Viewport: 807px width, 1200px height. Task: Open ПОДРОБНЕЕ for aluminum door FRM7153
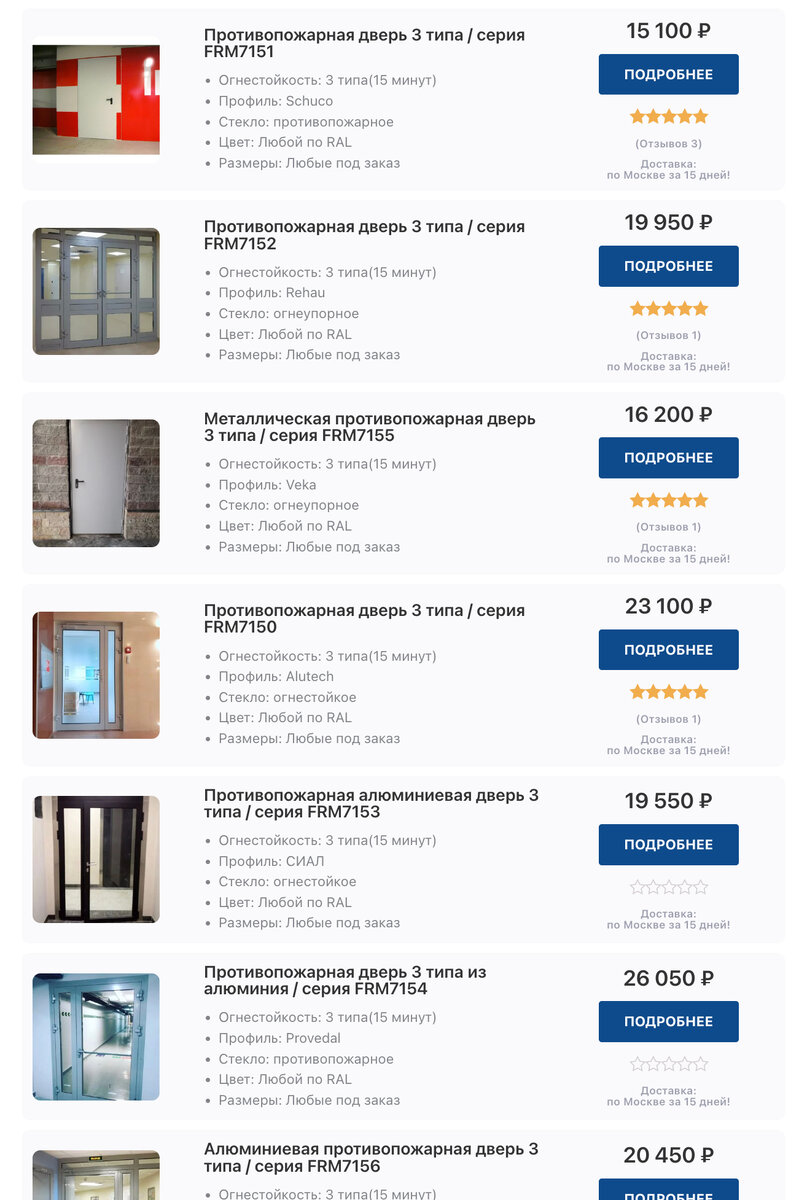click(x=668, y=844)
